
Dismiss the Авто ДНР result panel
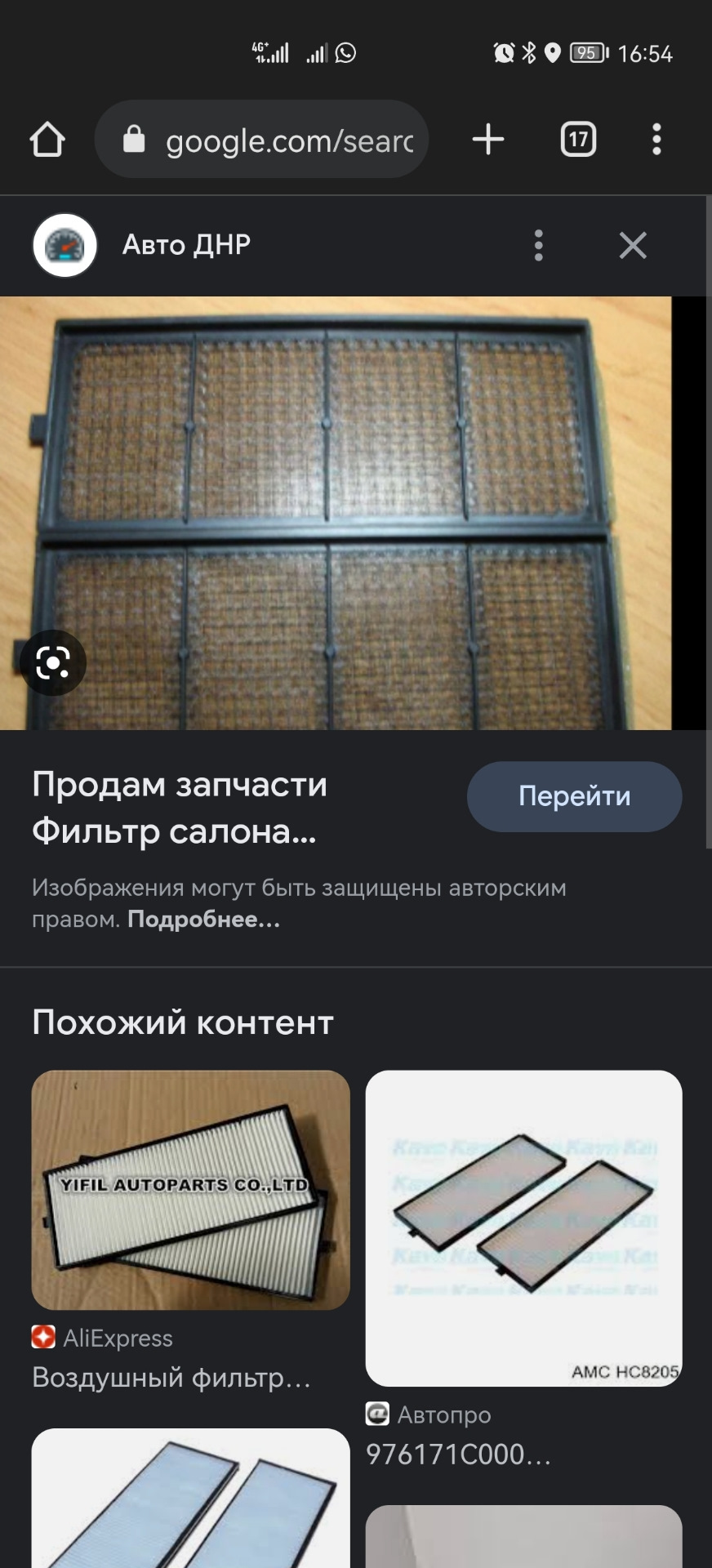click(x=633, y=245)
